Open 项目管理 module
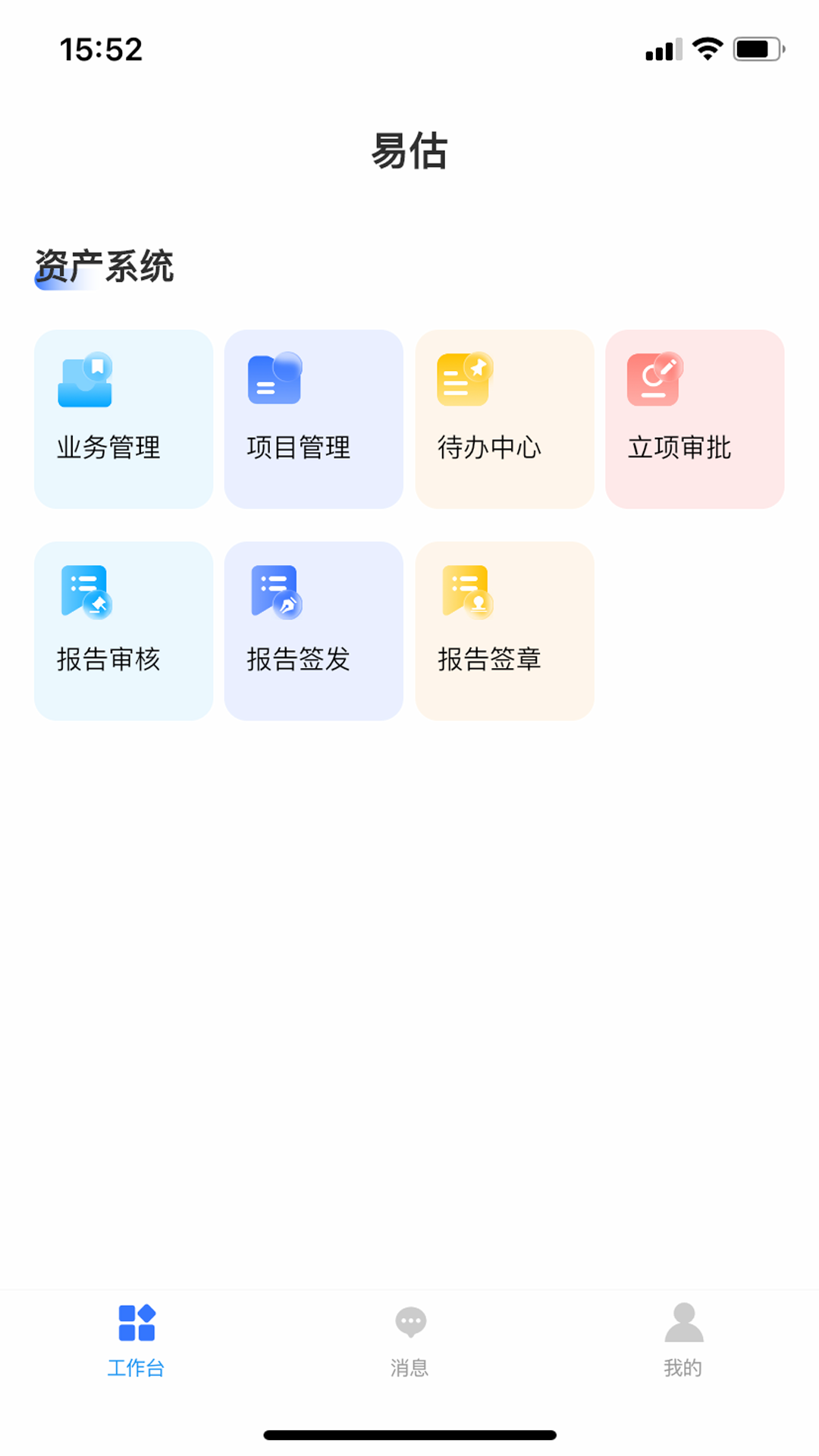 (x=313, y=419)
